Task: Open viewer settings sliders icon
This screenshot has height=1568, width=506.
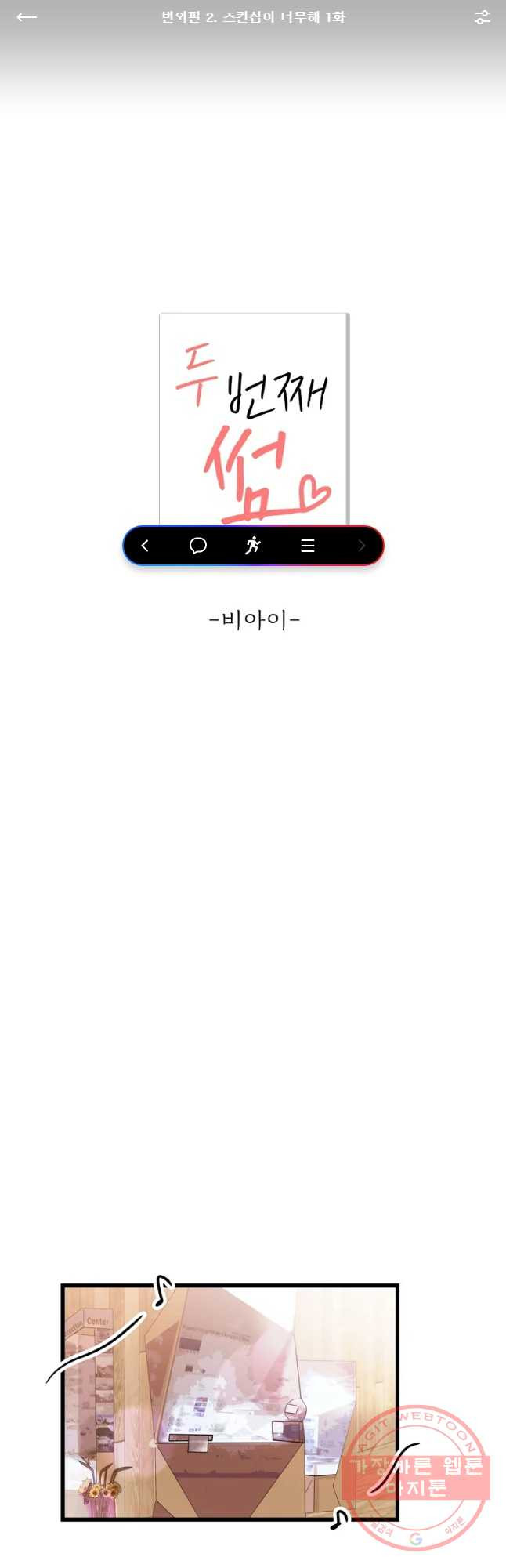Action: click(x=482, y=17)
